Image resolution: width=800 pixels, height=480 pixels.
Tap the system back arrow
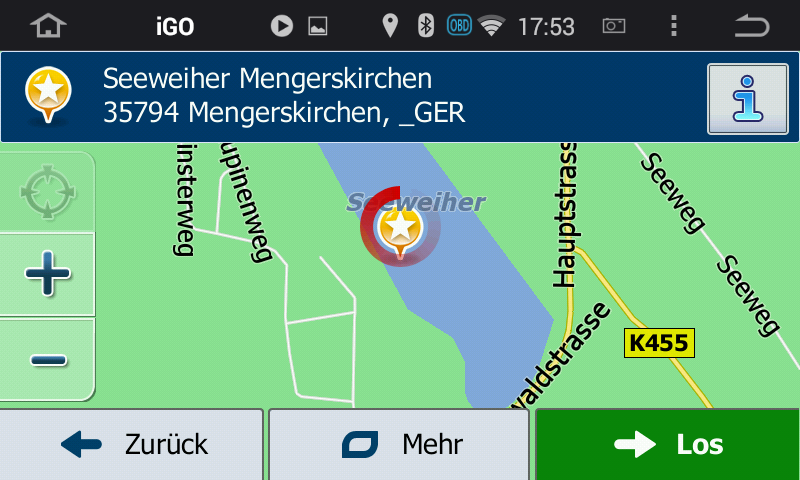click(x=751, y=26)
